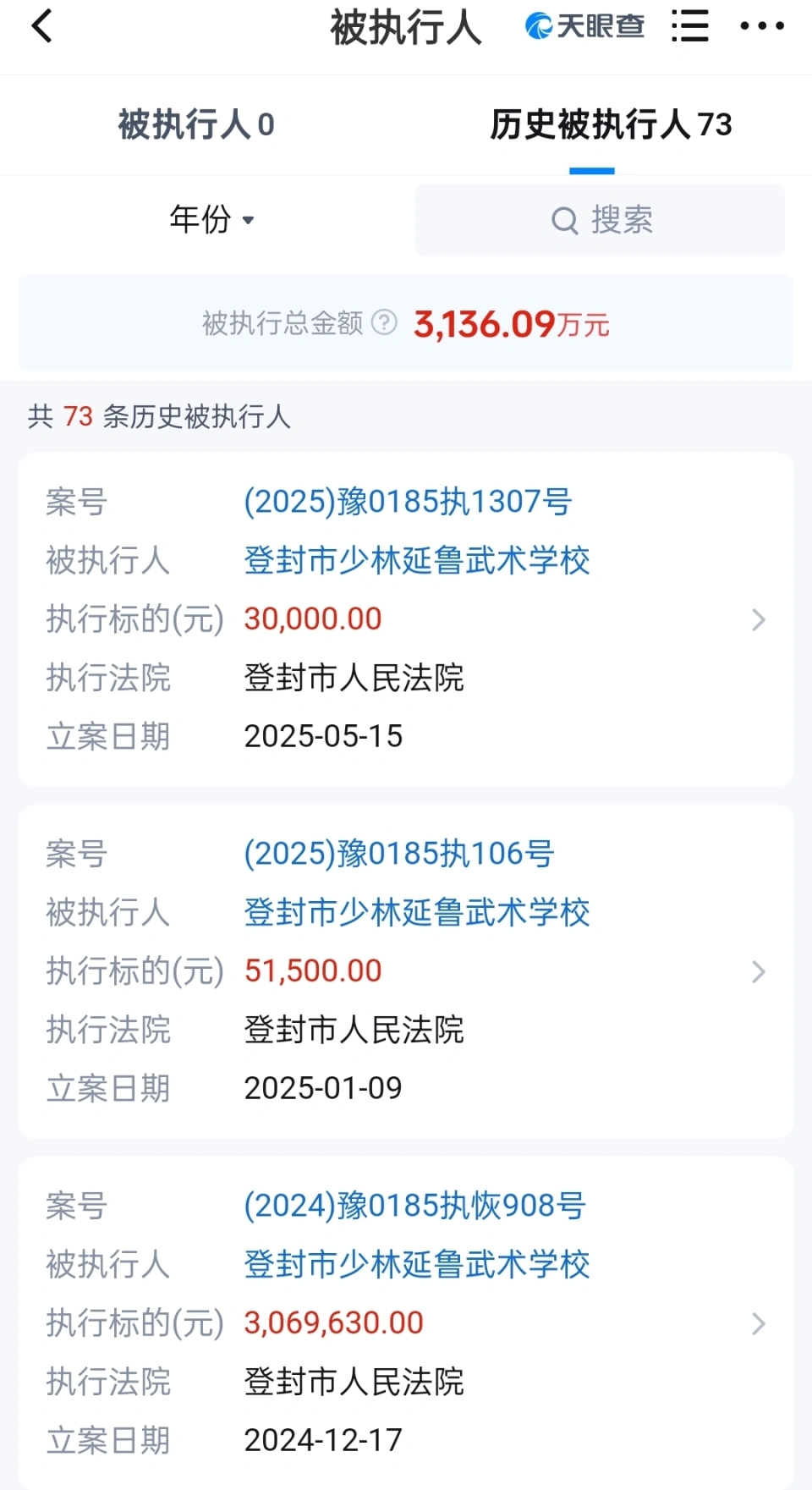Open the 天眼查 logo link
Image resolution: width=812 pixels, height=1490 pixels.
tap(584, 26)
